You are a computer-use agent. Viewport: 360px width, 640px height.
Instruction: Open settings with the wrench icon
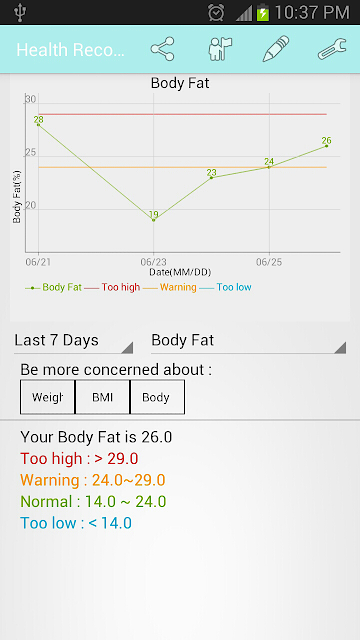(x=332, y=49)
